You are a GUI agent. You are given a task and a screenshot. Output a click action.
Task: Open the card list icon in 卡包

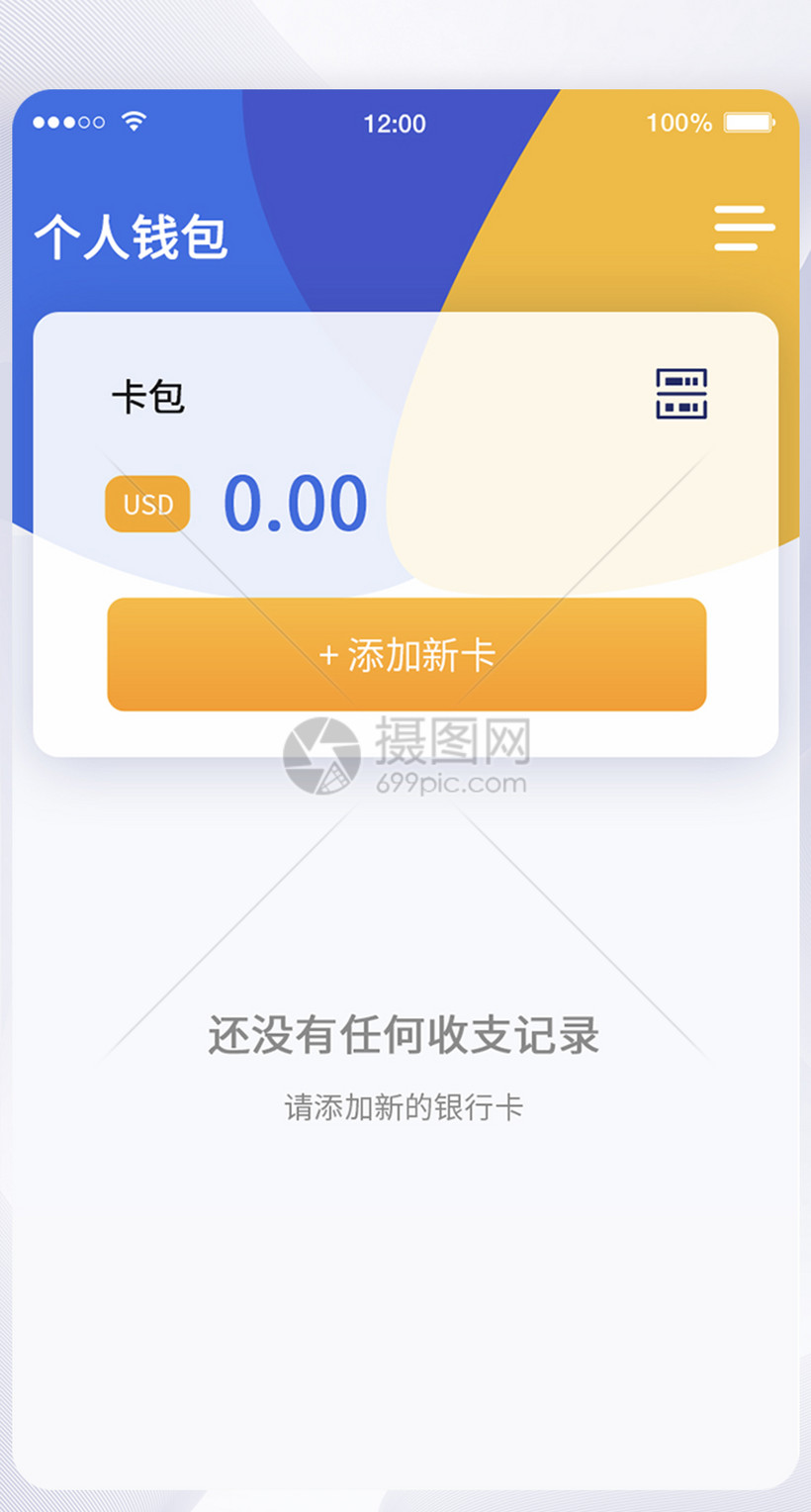coord(681,393)
